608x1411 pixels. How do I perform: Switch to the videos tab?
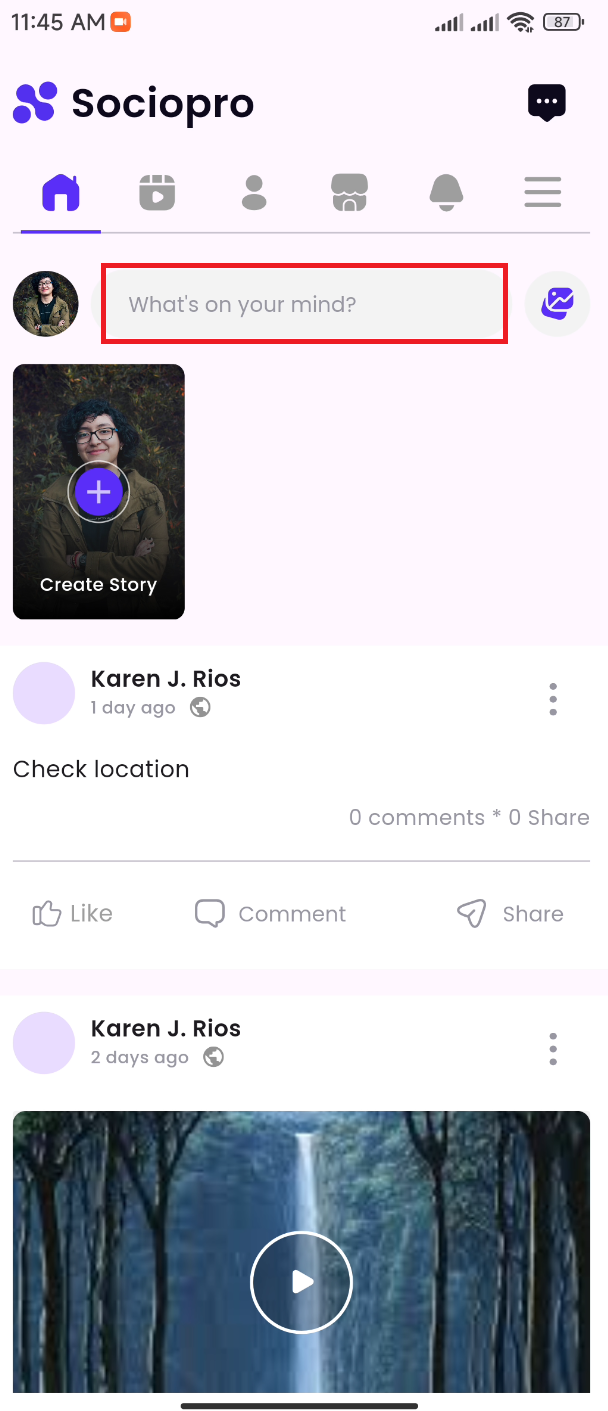point(157,192)
